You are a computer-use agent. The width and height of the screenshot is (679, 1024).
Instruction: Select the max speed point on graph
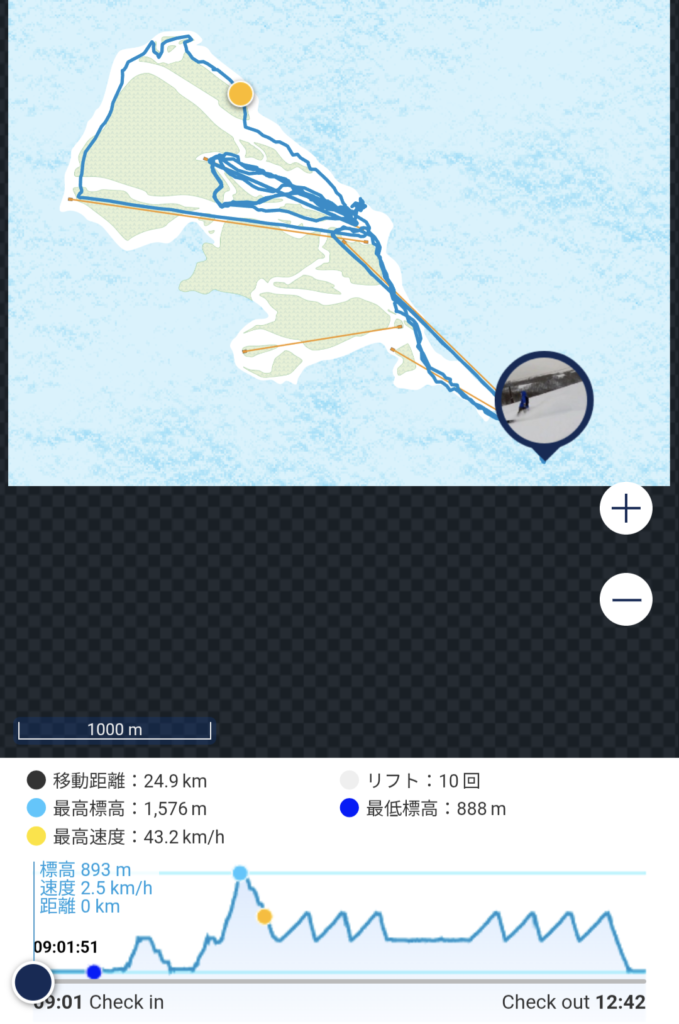click(x=264, y=916)
